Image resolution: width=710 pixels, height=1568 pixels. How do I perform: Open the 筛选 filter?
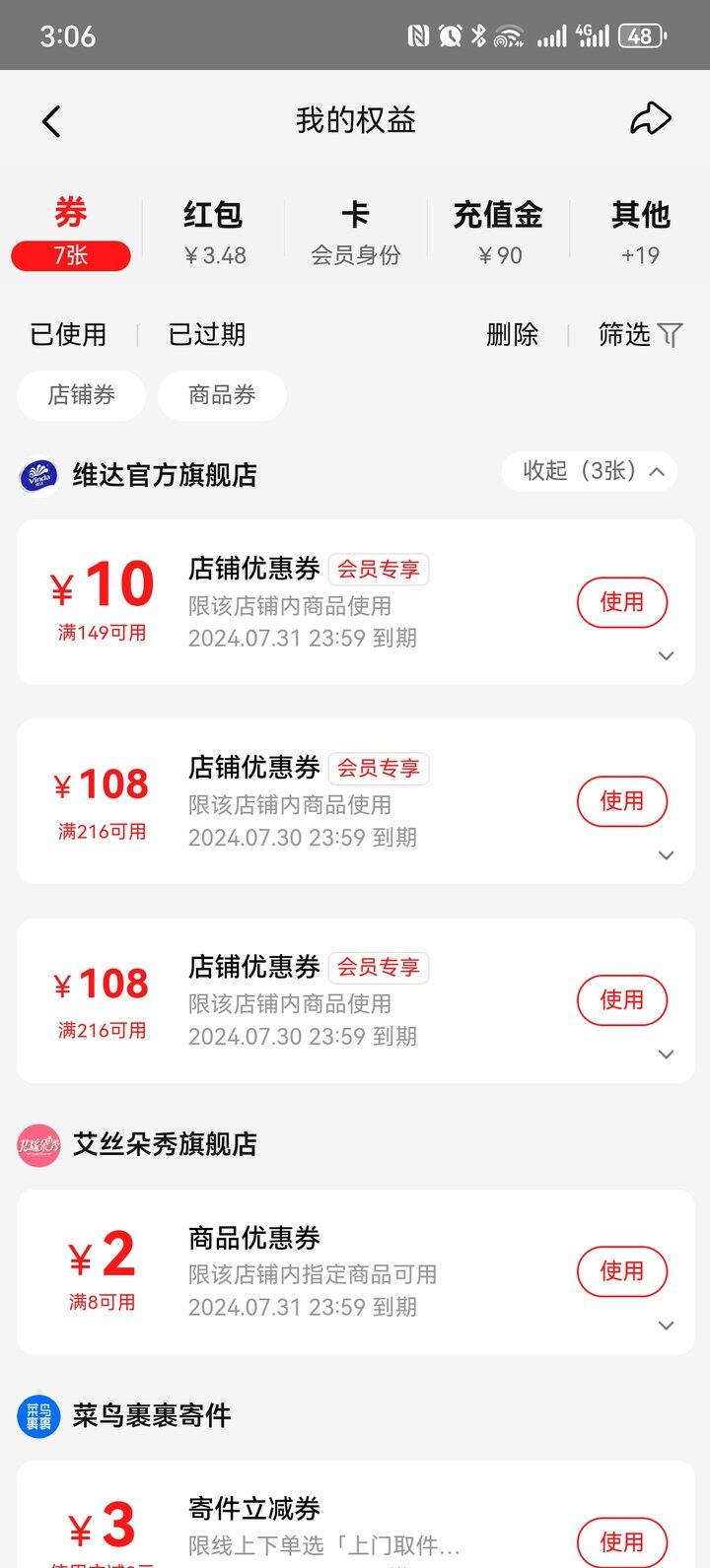640,335
